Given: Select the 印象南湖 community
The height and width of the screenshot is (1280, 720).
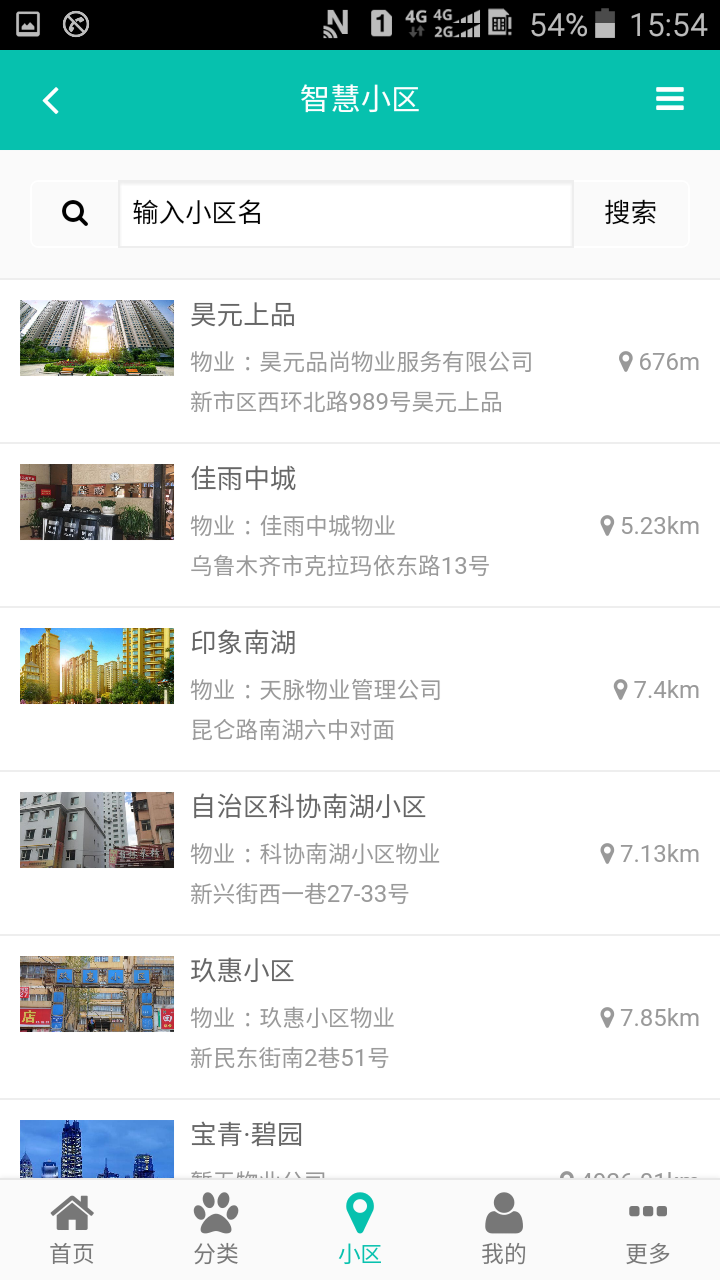Looking at the screenshot, I should coord(360,688).
